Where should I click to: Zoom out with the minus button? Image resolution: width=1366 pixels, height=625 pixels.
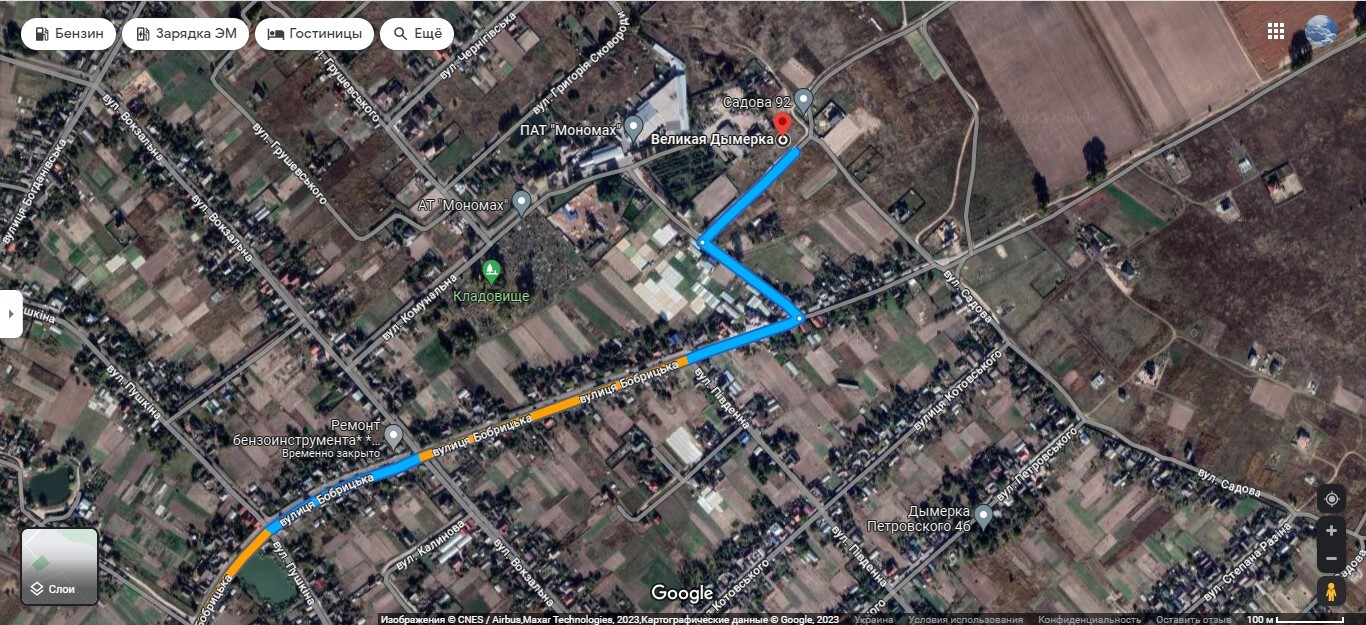[1331, 558]
